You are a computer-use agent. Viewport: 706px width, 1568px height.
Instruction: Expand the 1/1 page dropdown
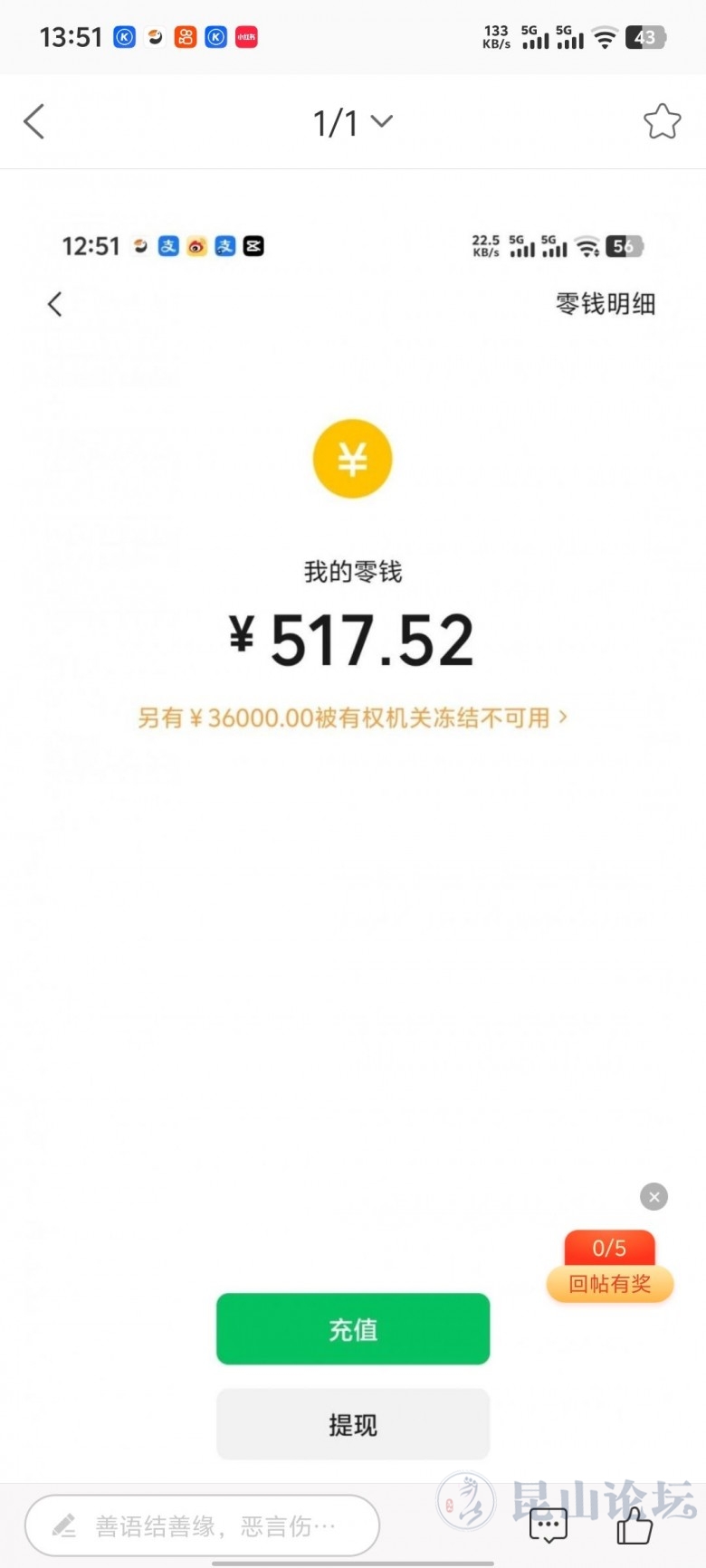pos(353,122)
